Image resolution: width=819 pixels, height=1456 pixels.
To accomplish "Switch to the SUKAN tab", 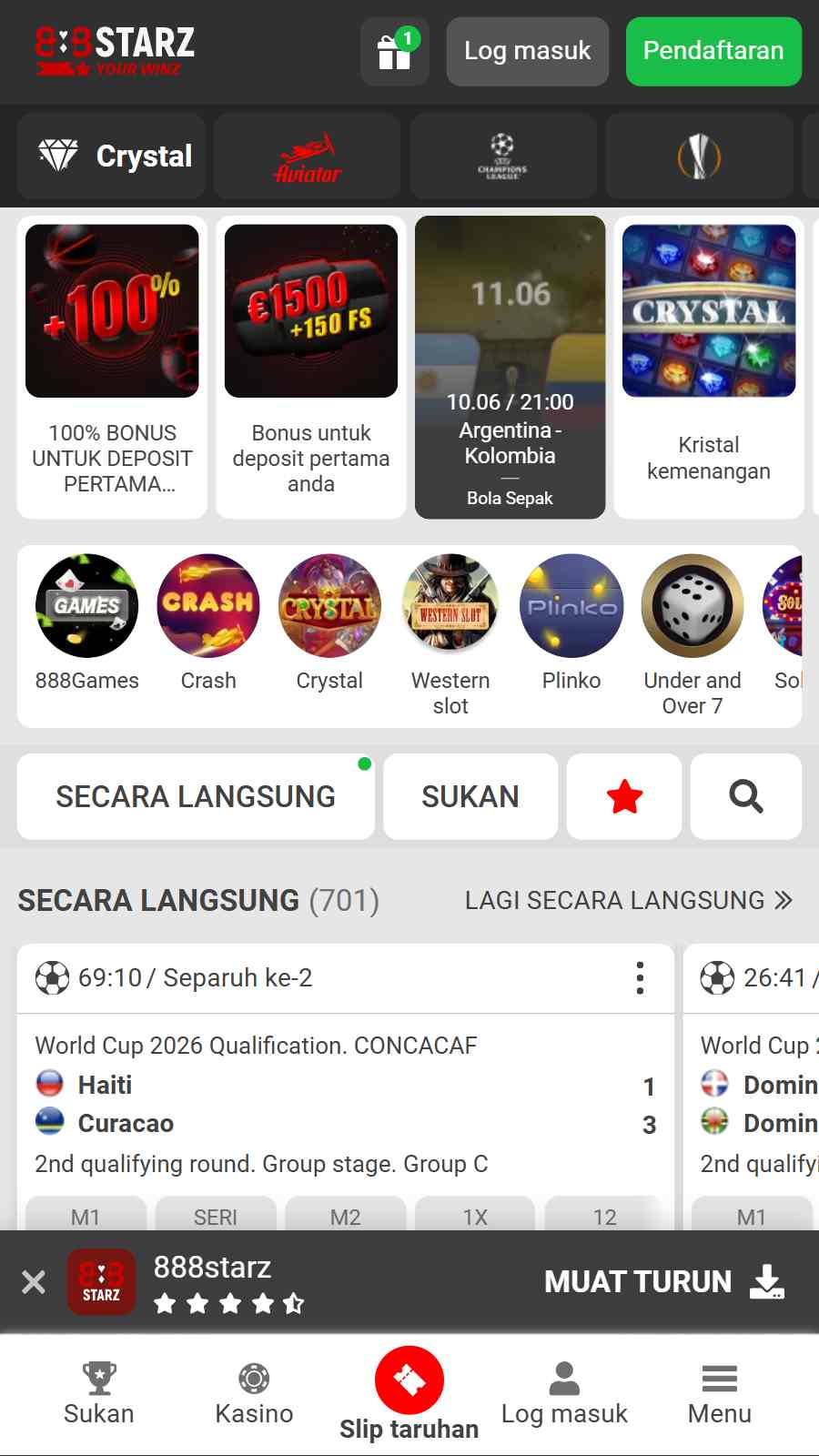I will coord(470,796).
